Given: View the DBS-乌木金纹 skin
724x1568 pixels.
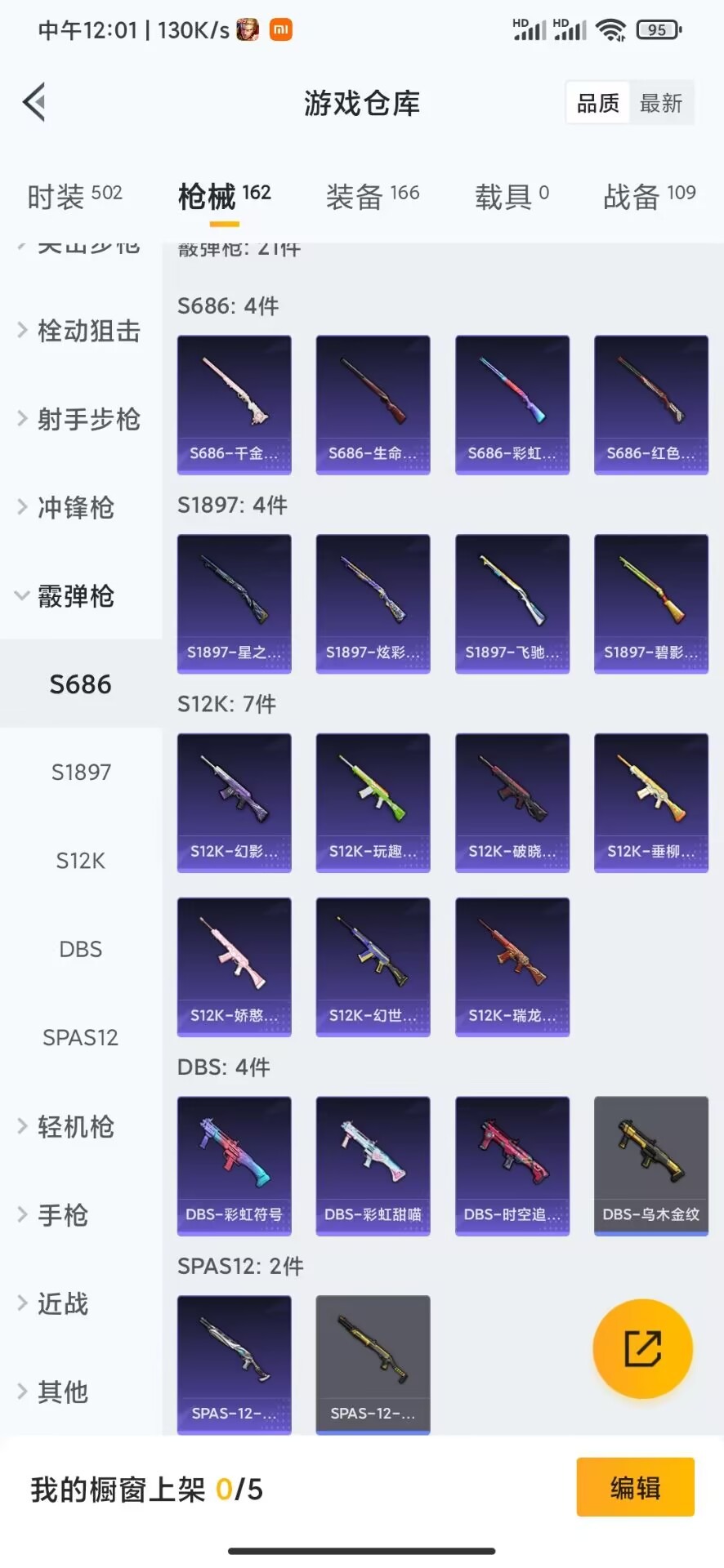Looking at the screenshot, I should [650, 1165].
